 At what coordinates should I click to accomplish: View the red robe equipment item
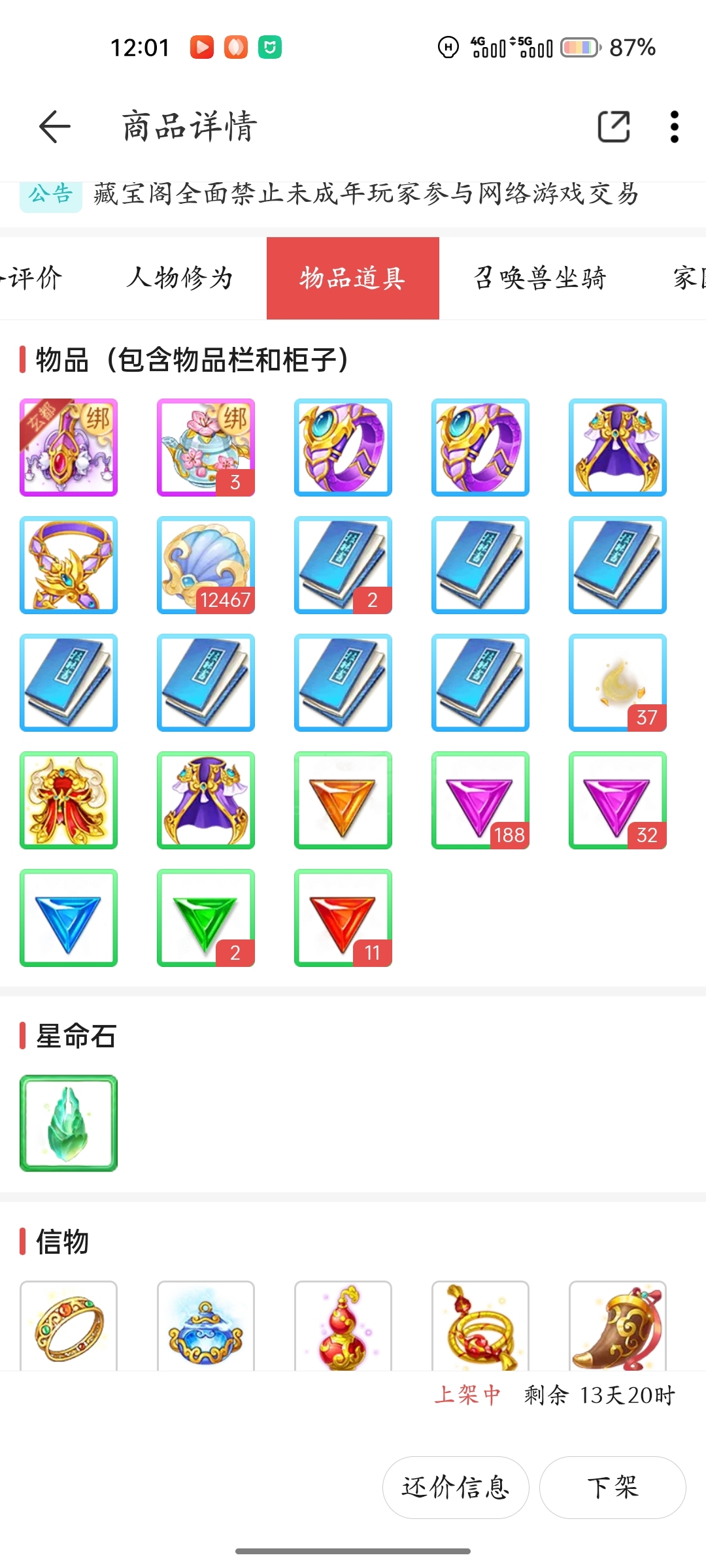coord(69,800)
